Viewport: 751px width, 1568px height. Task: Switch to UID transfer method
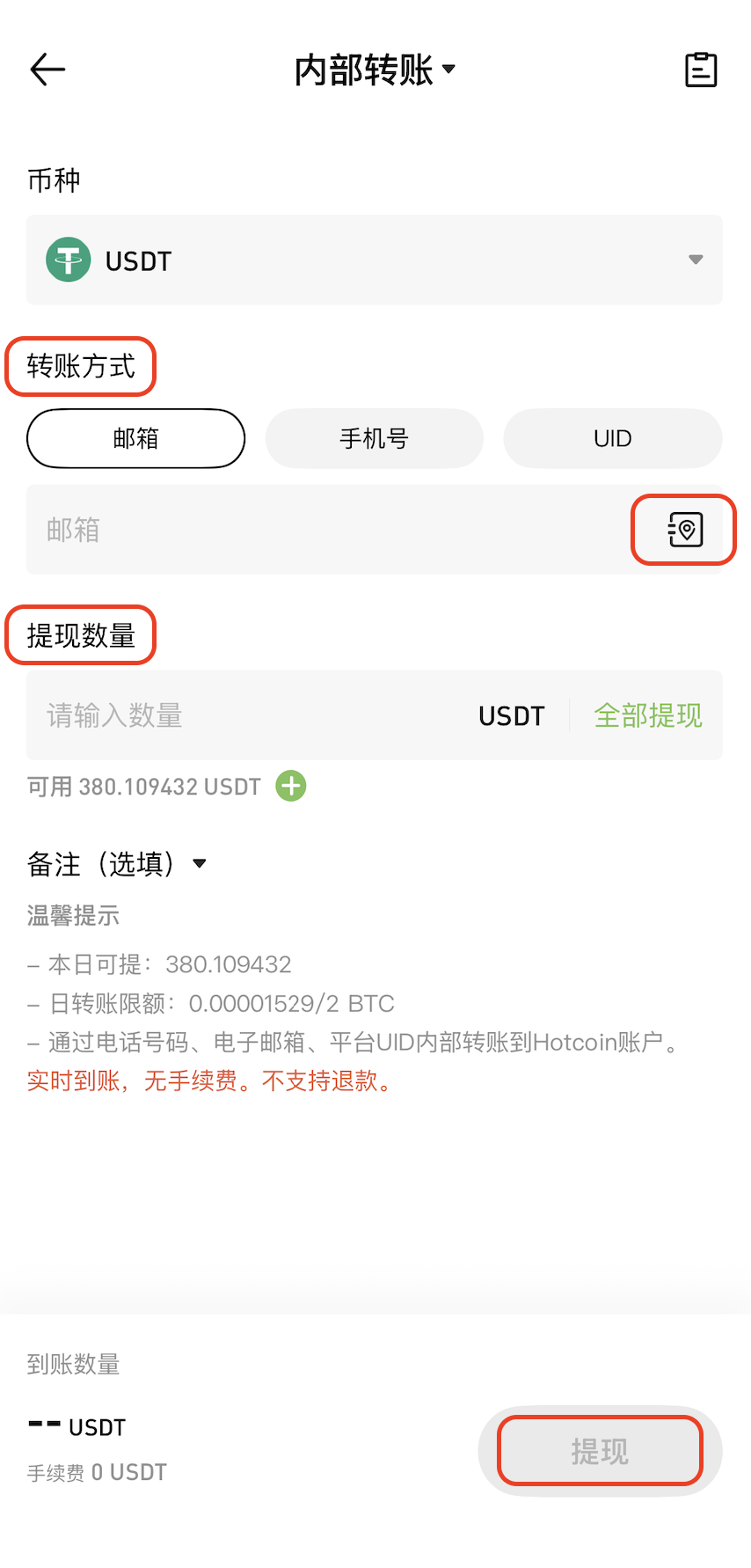coord(612,438)
